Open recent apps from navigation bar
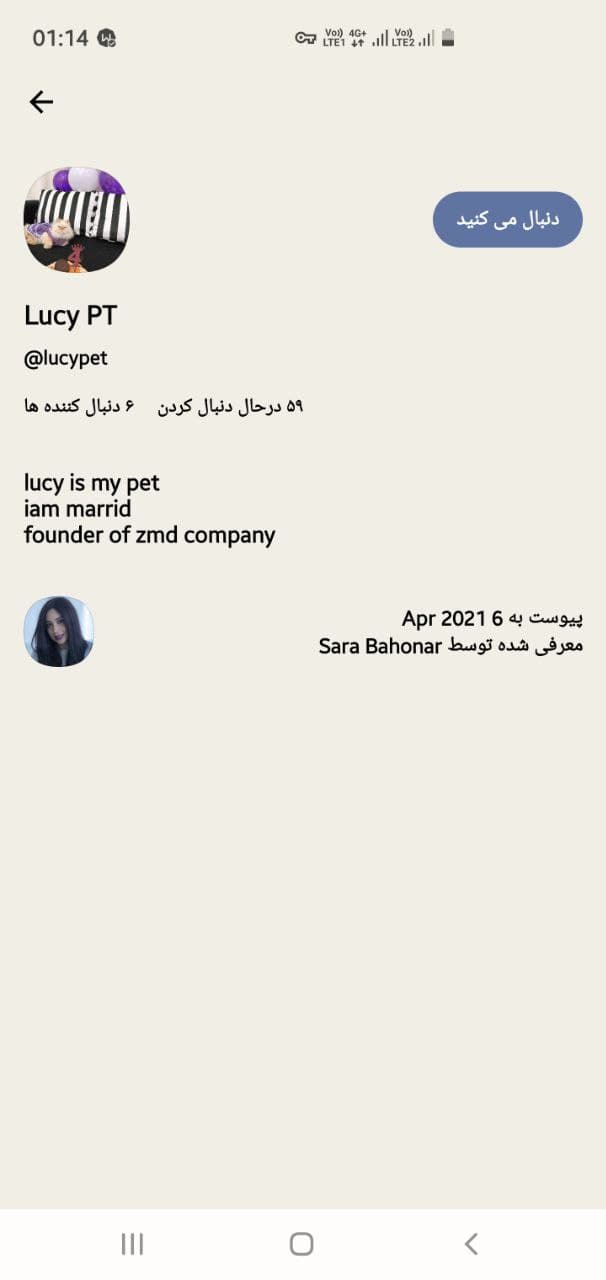The width and height of the screenshot is (606, 1280). [x=132, y=1243]
